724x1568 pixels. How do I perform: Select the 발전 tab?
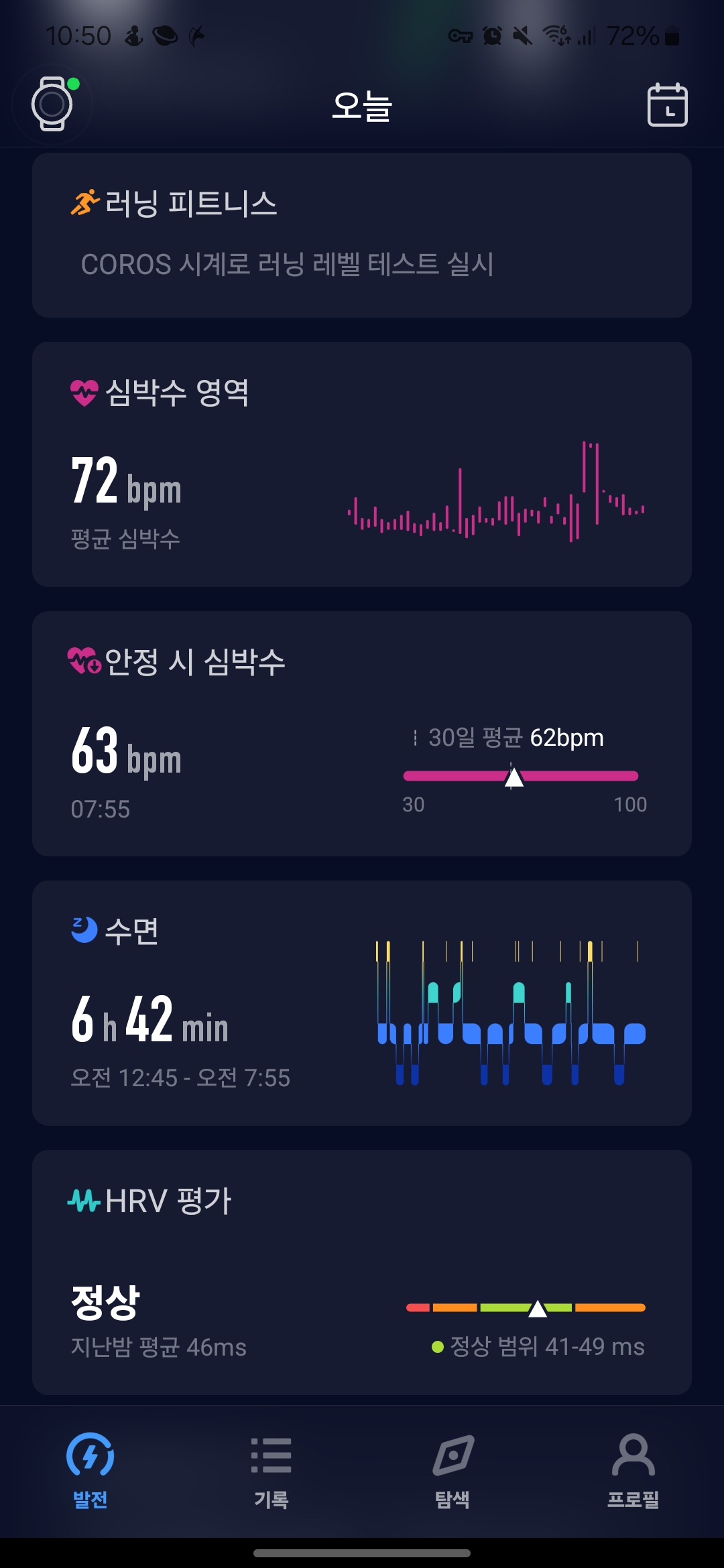90,1470
